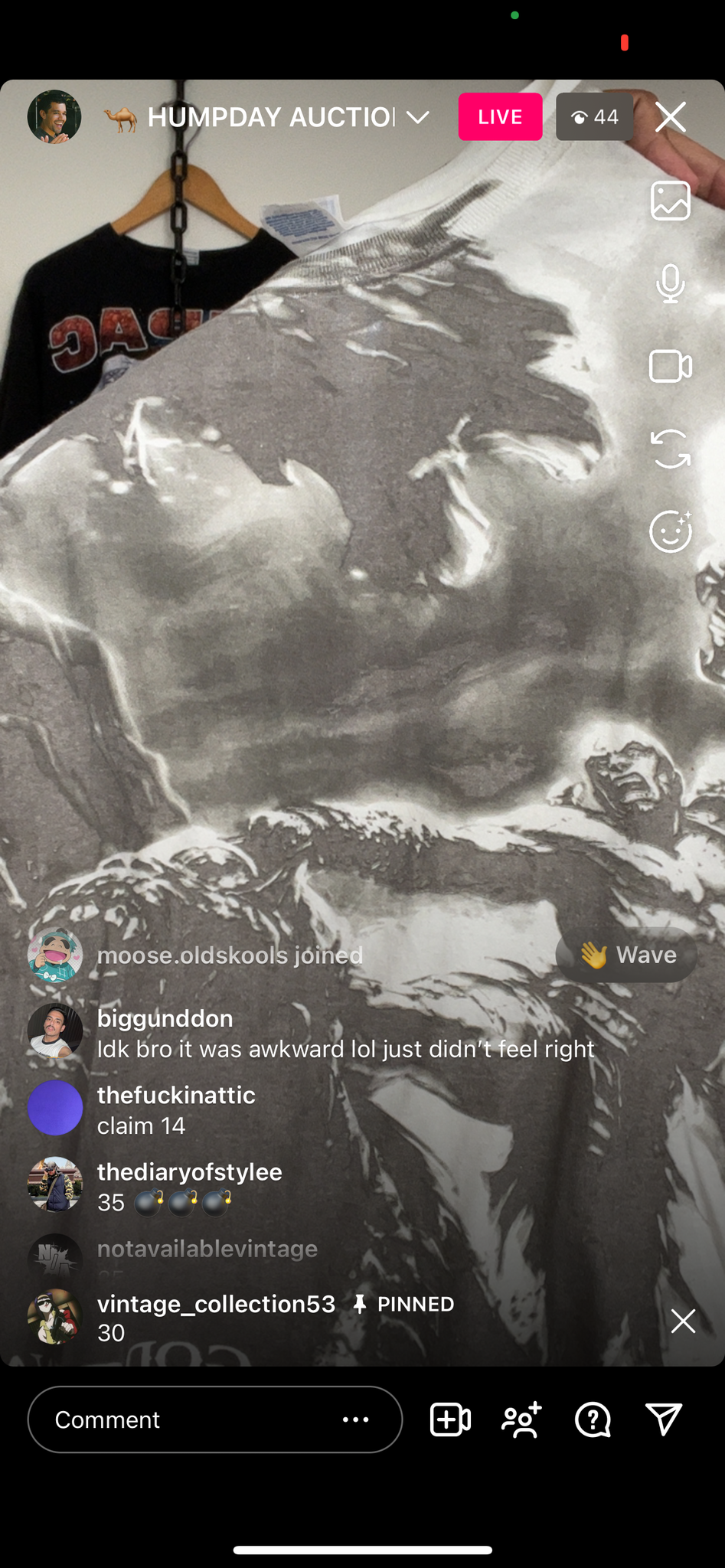Tap thefuckinattic's claim 14 comment
725x1568 pixels.
coord(176,1110)
